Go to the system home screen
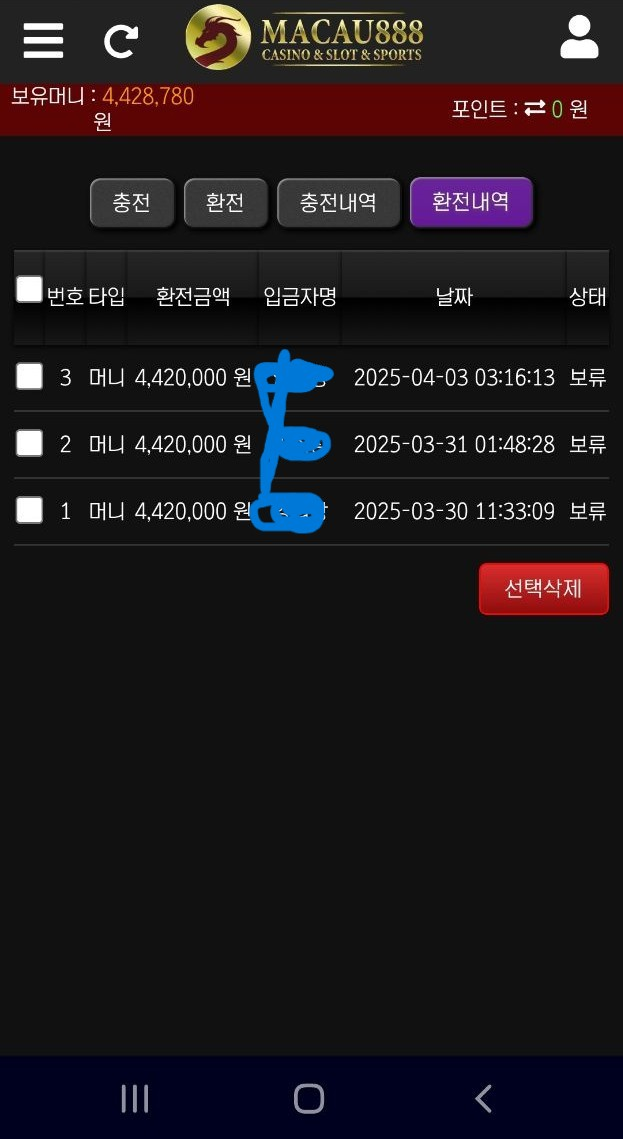623x1139 pixels. pos(309,1099)
